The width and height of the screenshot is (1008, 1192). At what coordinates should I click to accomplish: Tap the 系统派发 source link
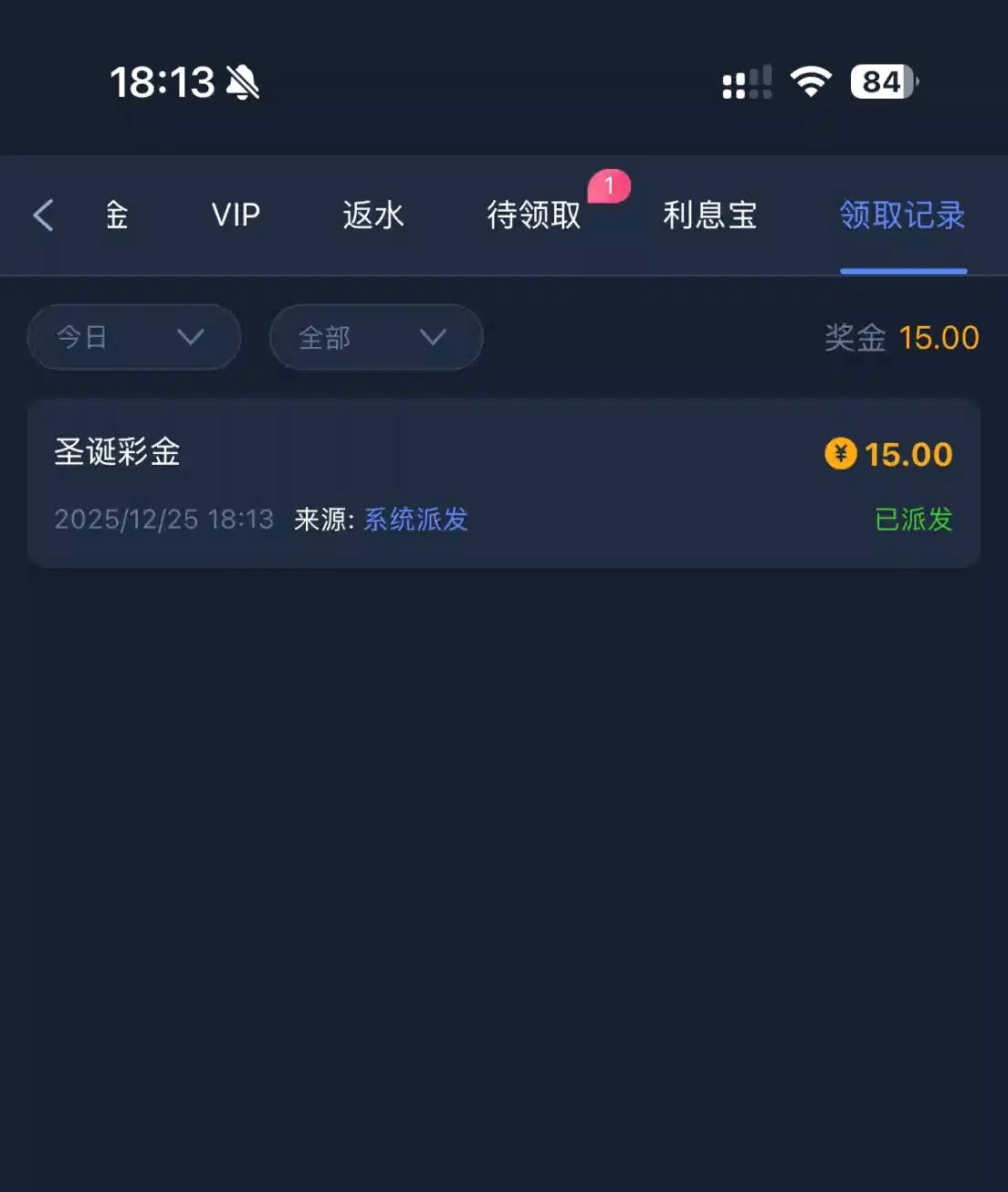[x=415, y=520]
